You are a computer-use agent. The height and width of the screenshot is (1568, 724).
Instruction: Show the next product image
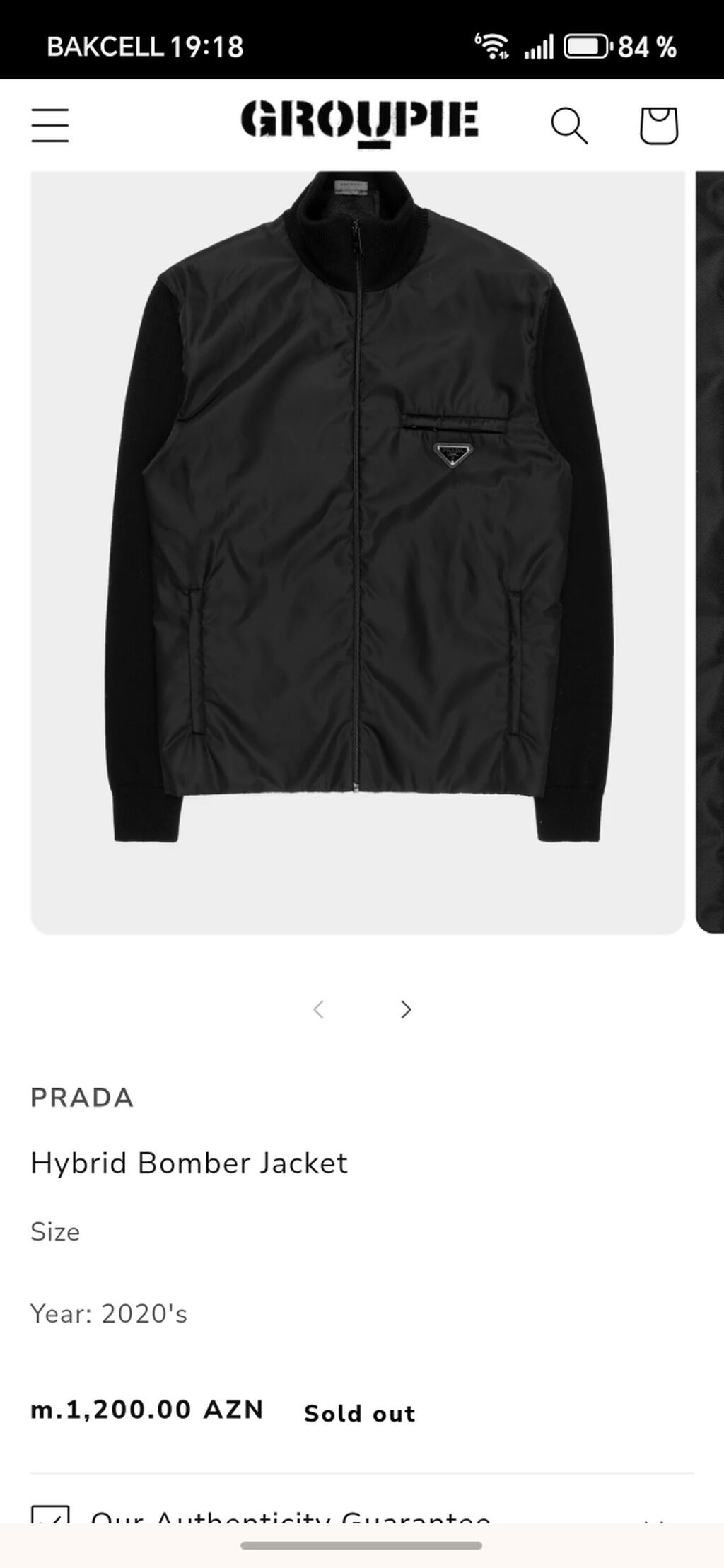405,1010
